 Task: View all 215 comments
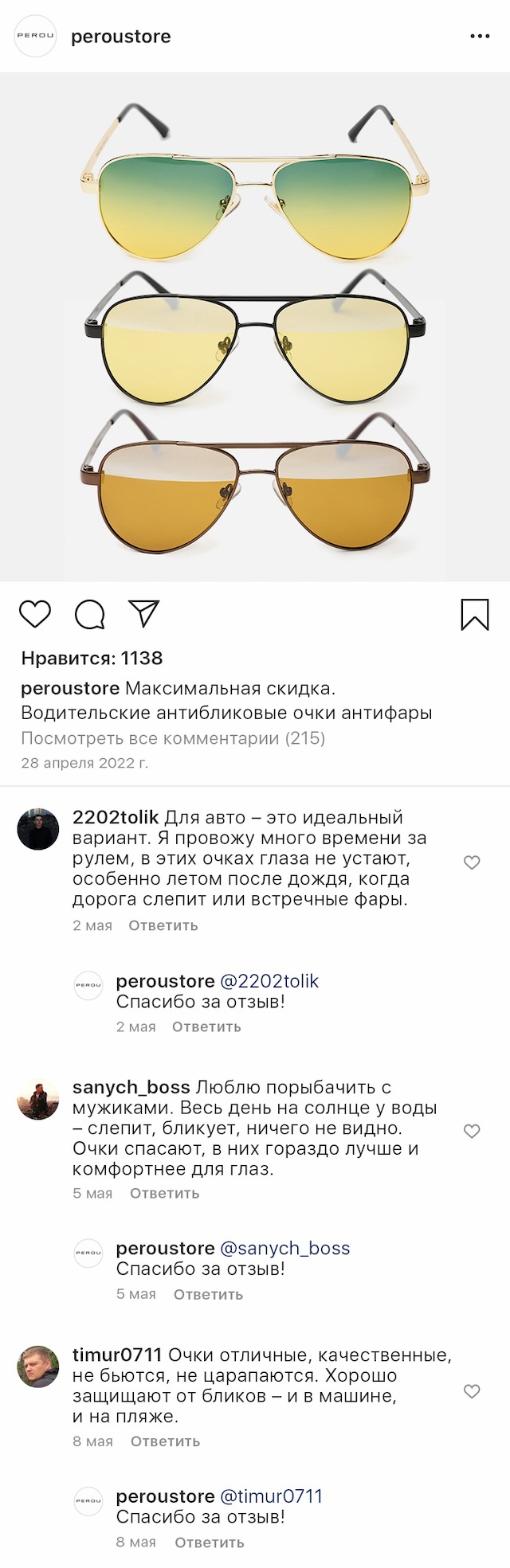click(x=173, y=738)
